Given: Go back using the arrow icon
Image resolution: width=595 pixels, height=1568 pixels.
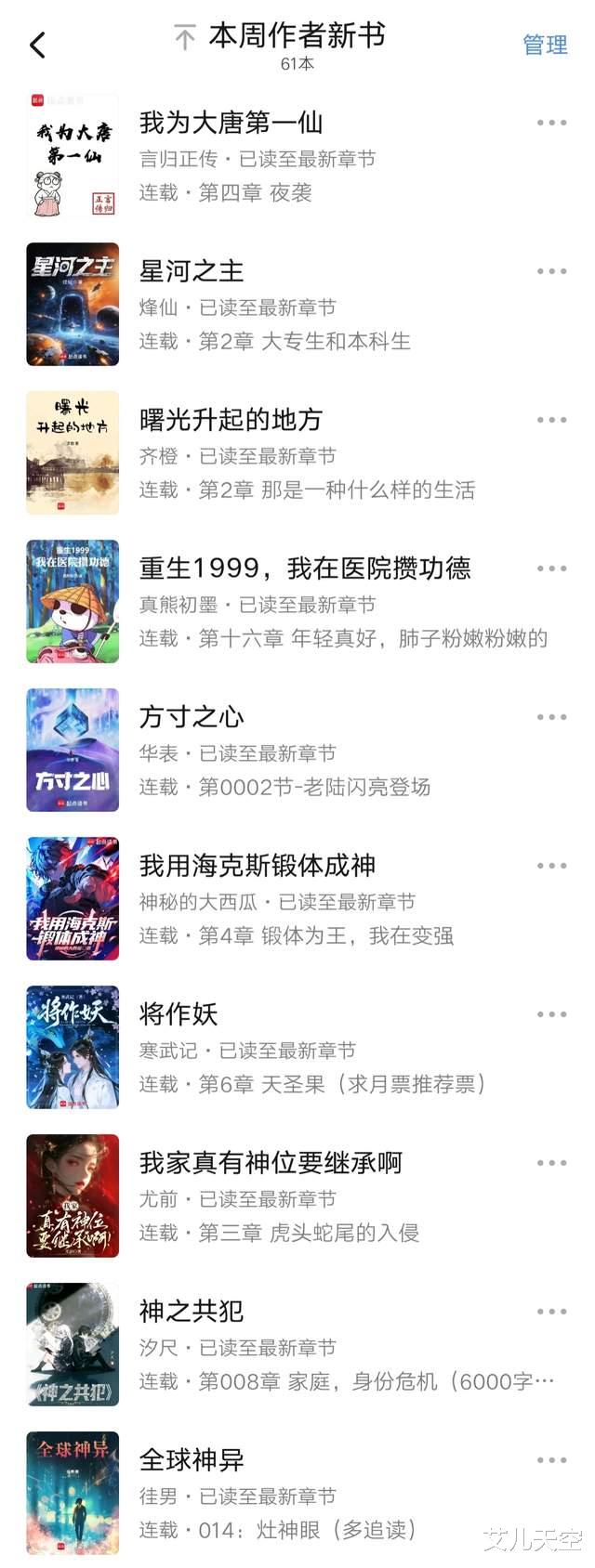Looking at the screenshot, I should tap(38, 45).
